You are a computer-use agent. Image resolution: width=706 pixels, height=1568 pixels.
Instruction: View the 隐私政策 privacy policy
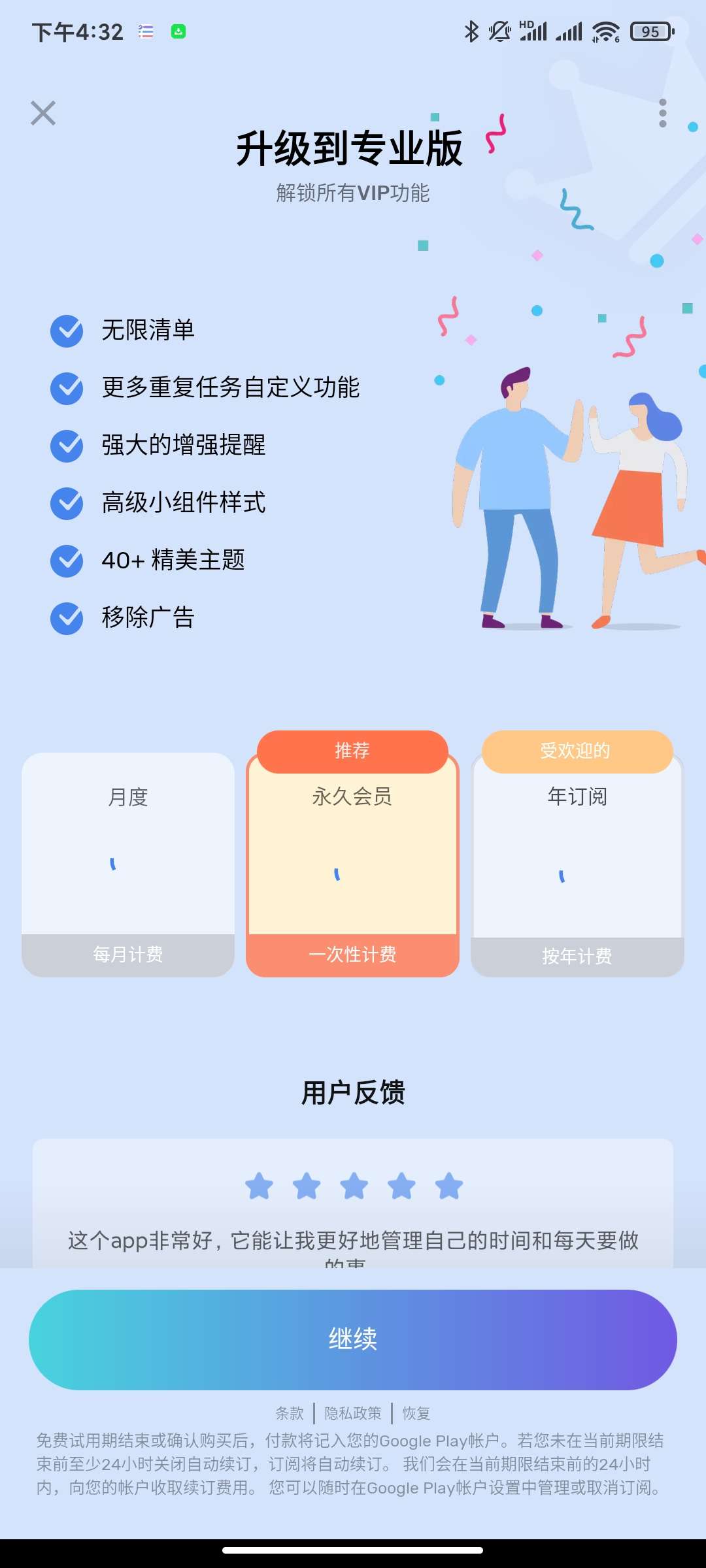coord(353,1413)
